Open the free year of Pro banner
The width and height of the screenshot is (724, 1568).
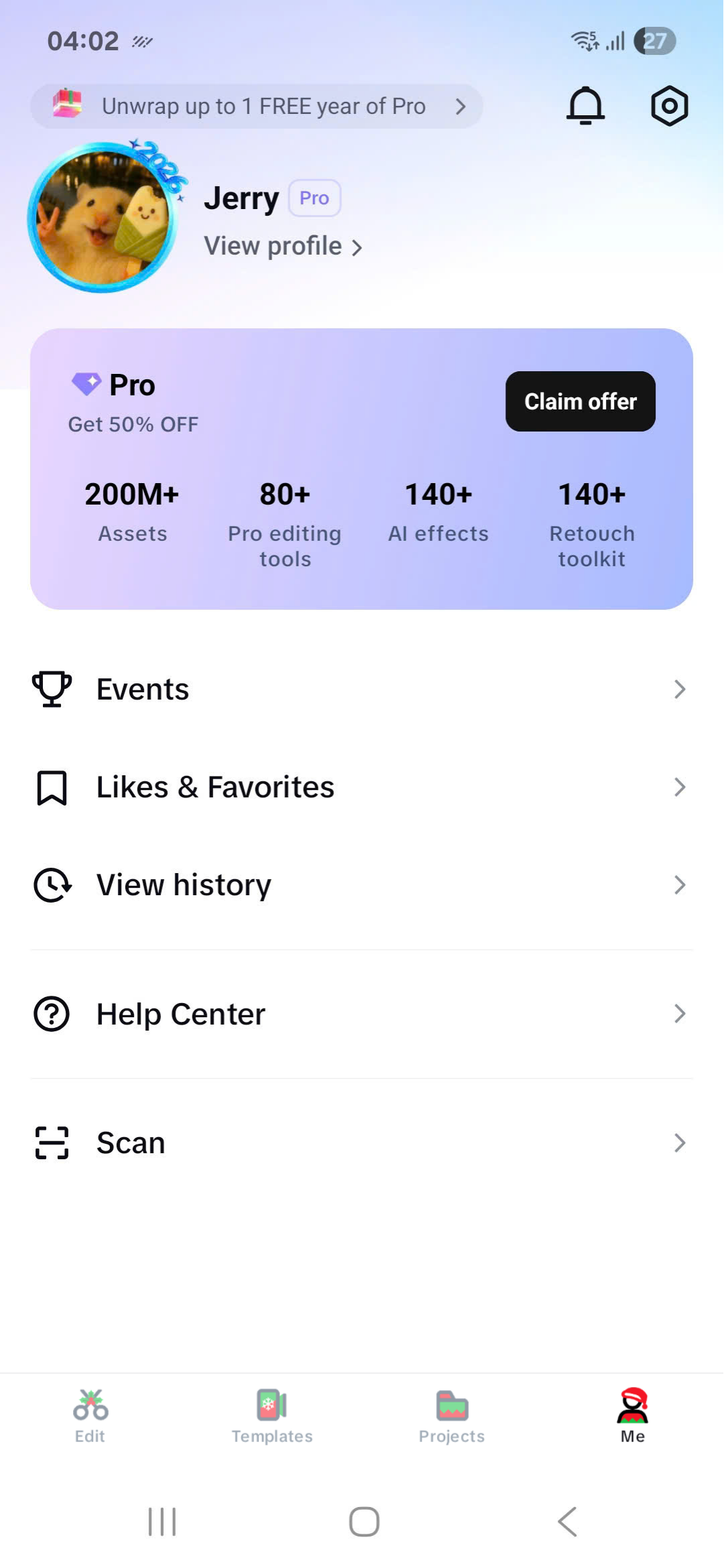[x=257, y=106]
